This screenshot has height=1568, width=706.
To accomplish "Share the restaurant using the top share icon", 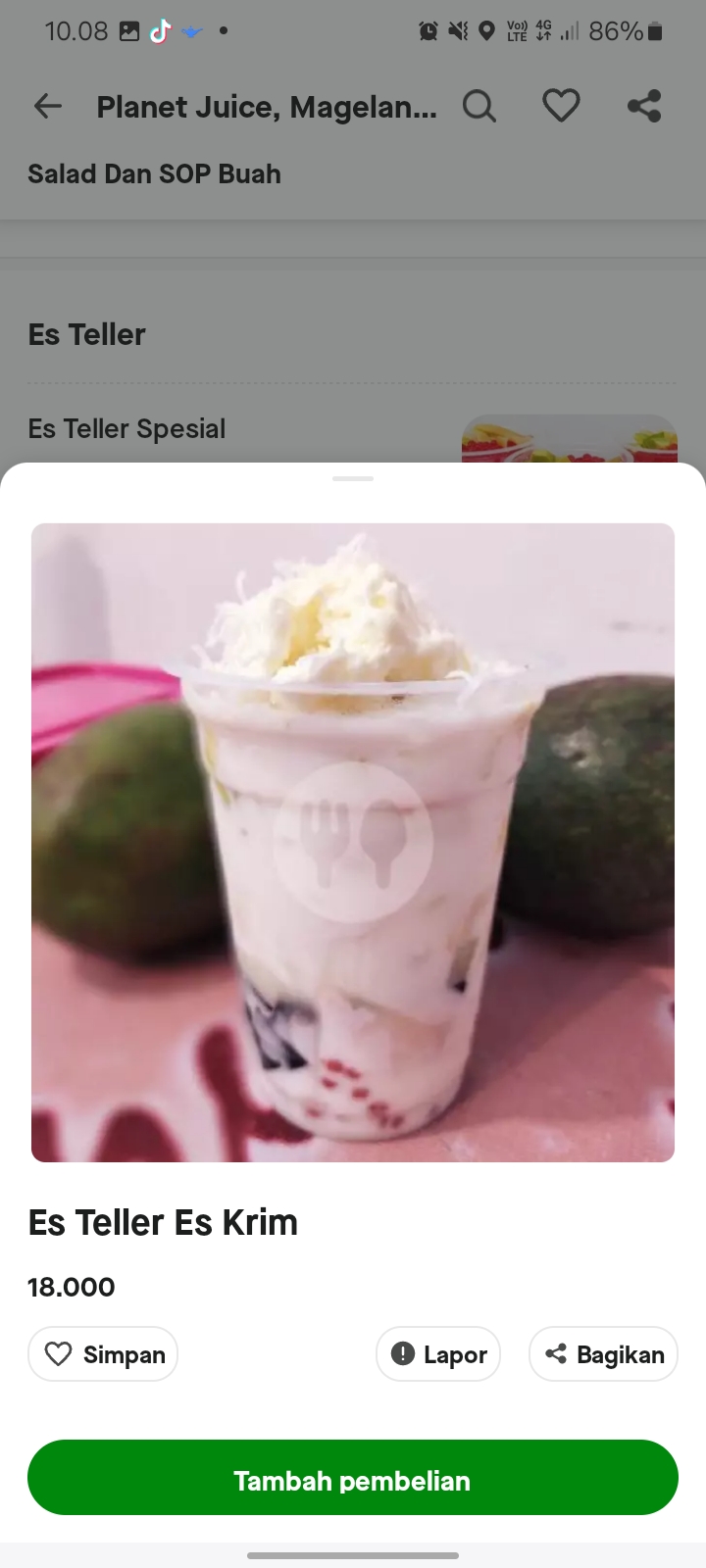I will 644,106.
